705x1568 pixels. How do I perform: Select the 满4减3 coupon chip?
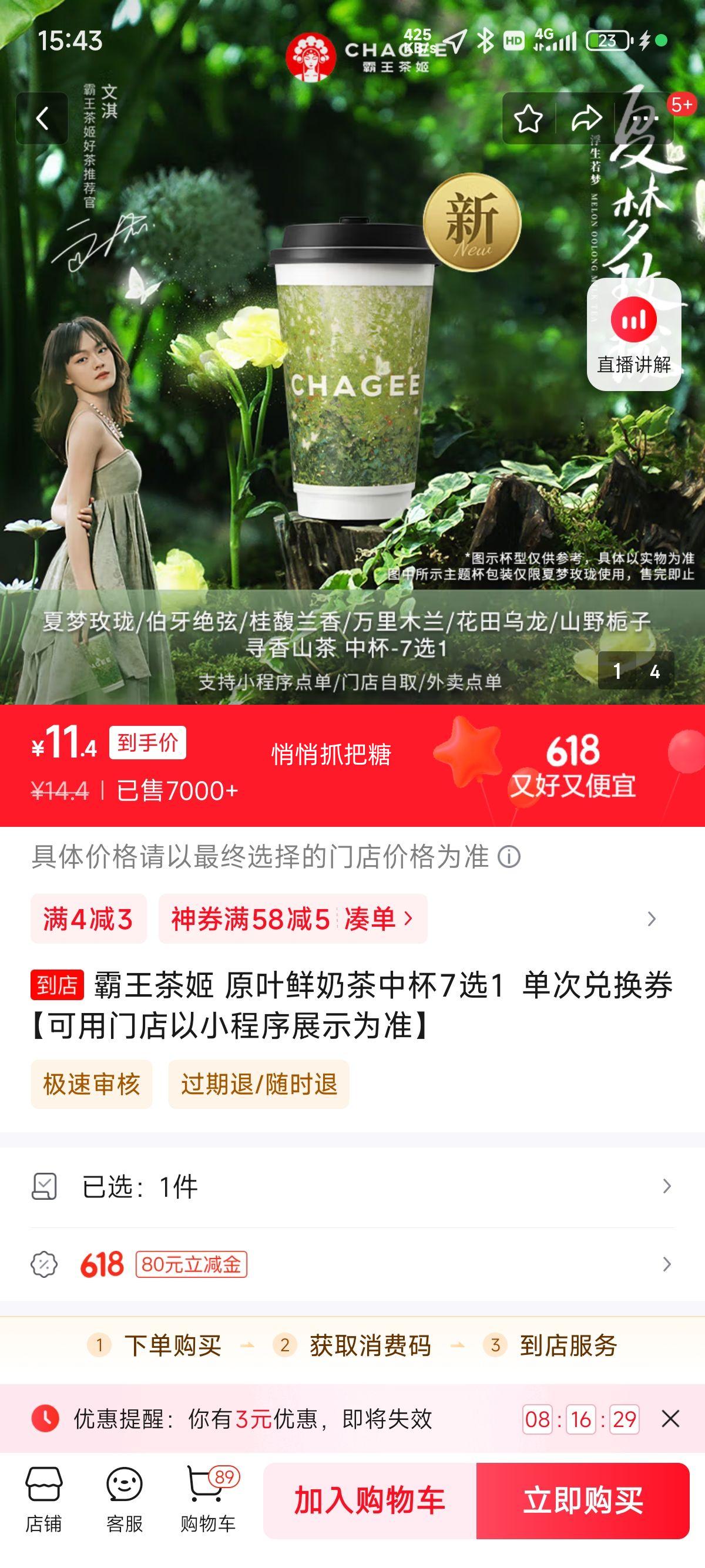[x=88, y=918]
